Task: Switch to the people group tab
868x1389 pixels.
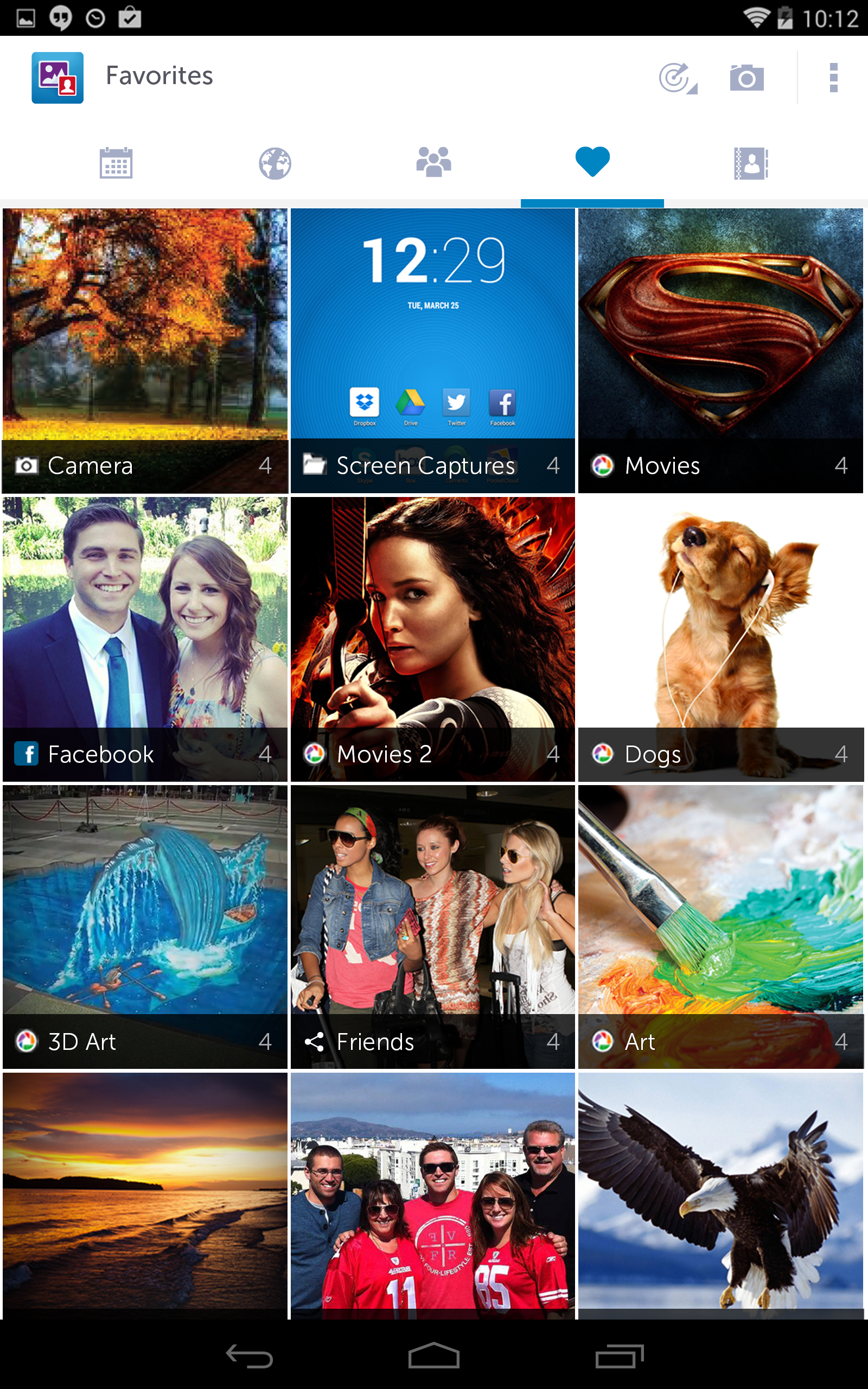Action: tap(433, 162)
